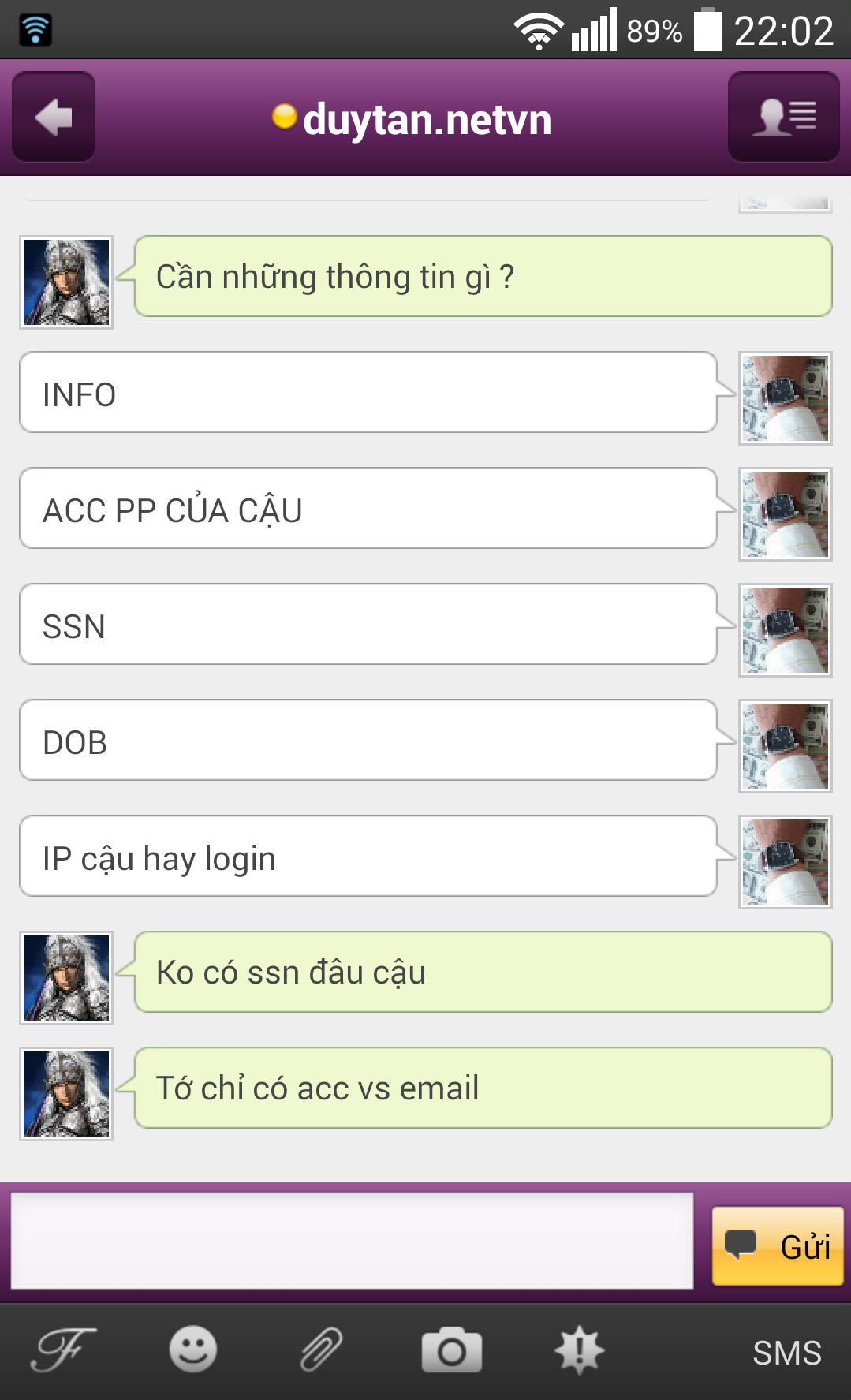Go back using the arrow button
This screenshot has width=851, height=1400.
[x=54, y=118]
